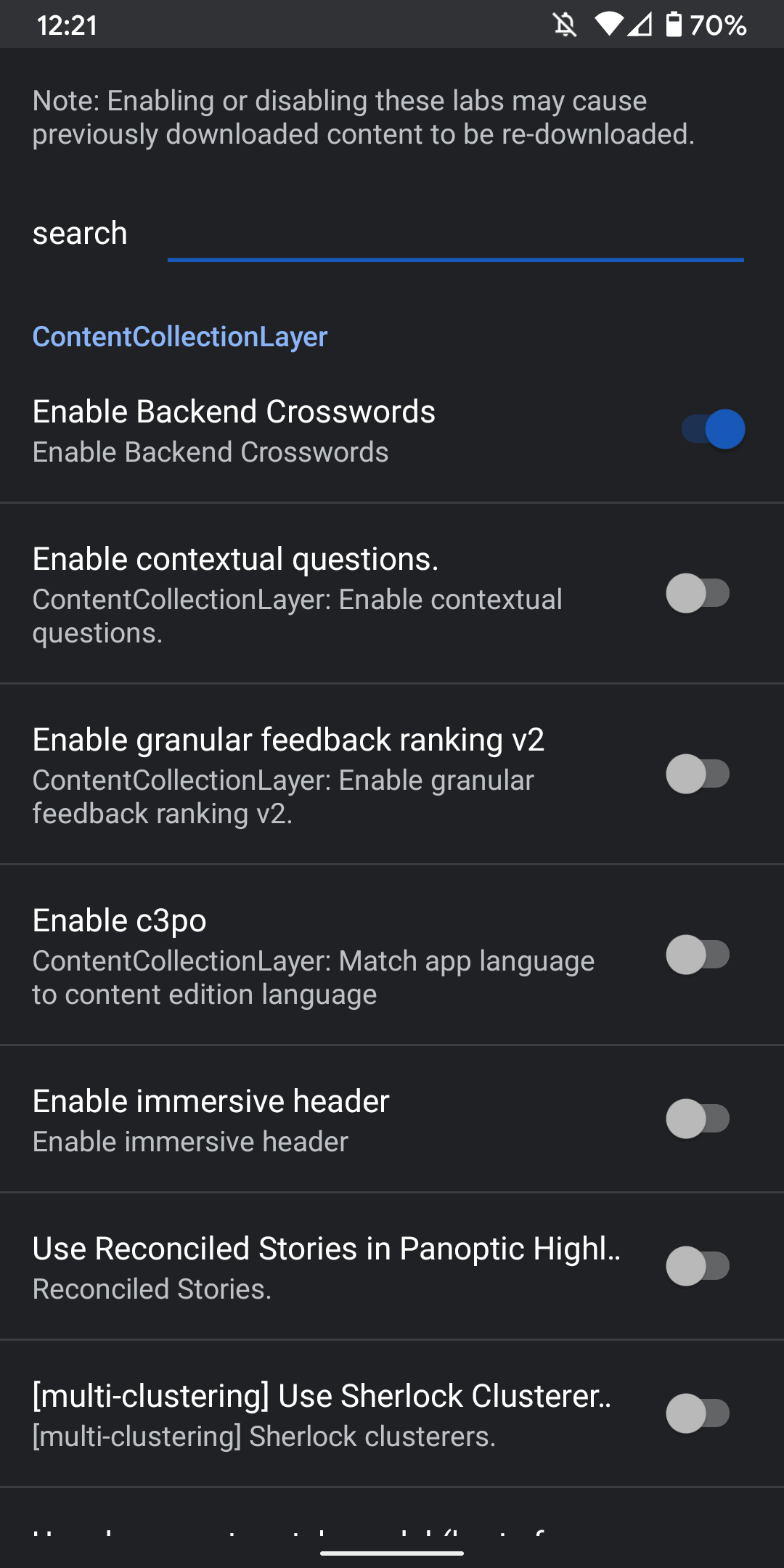Turn on contextual questions

698,592
